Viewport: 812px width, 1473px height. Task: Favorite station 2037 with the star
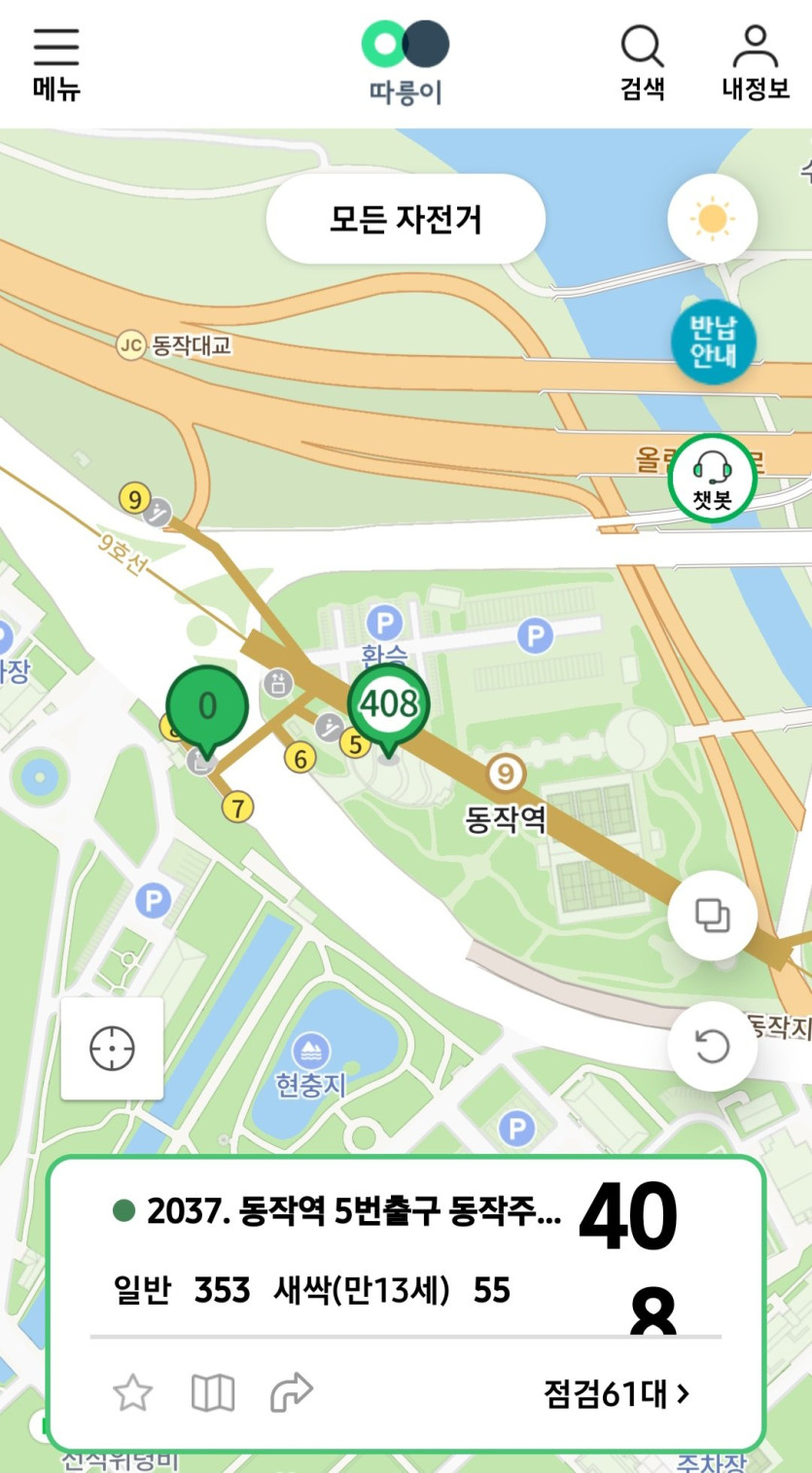click(x=133, y=1393)
